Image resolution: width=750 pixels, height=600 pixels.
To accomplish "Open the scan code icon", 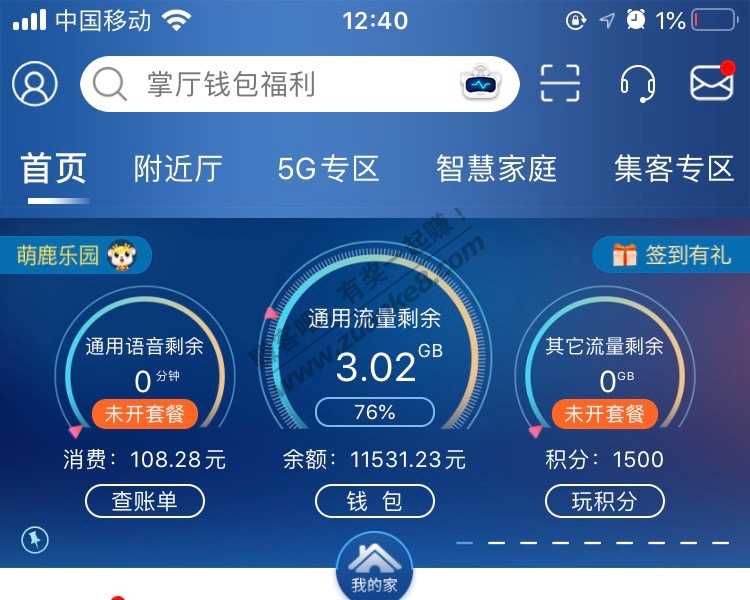I will pyautogui.click(x=560, y=84).
